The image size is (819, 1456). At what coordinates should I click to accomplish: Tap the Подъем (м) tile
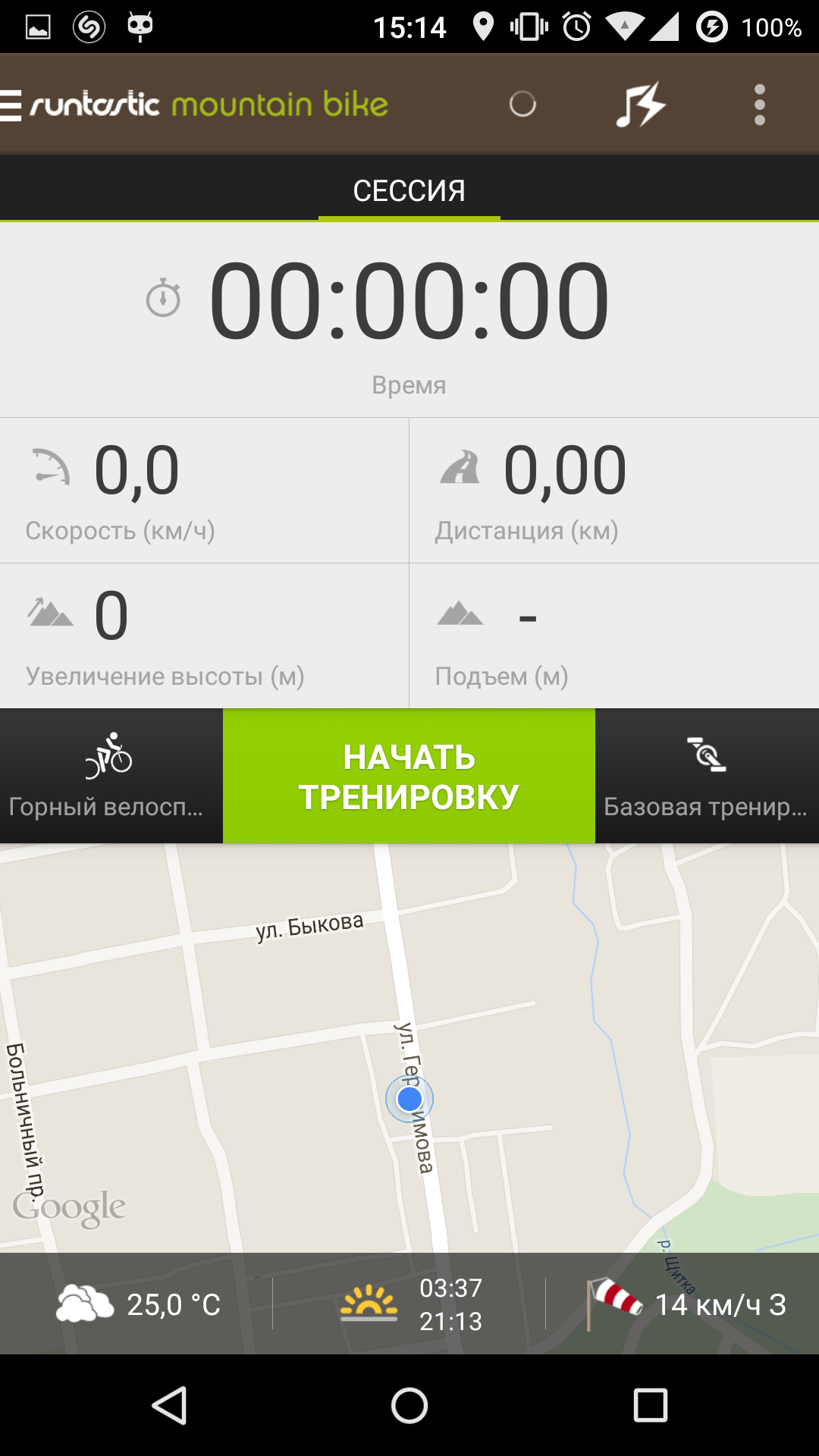coord(614,636)
